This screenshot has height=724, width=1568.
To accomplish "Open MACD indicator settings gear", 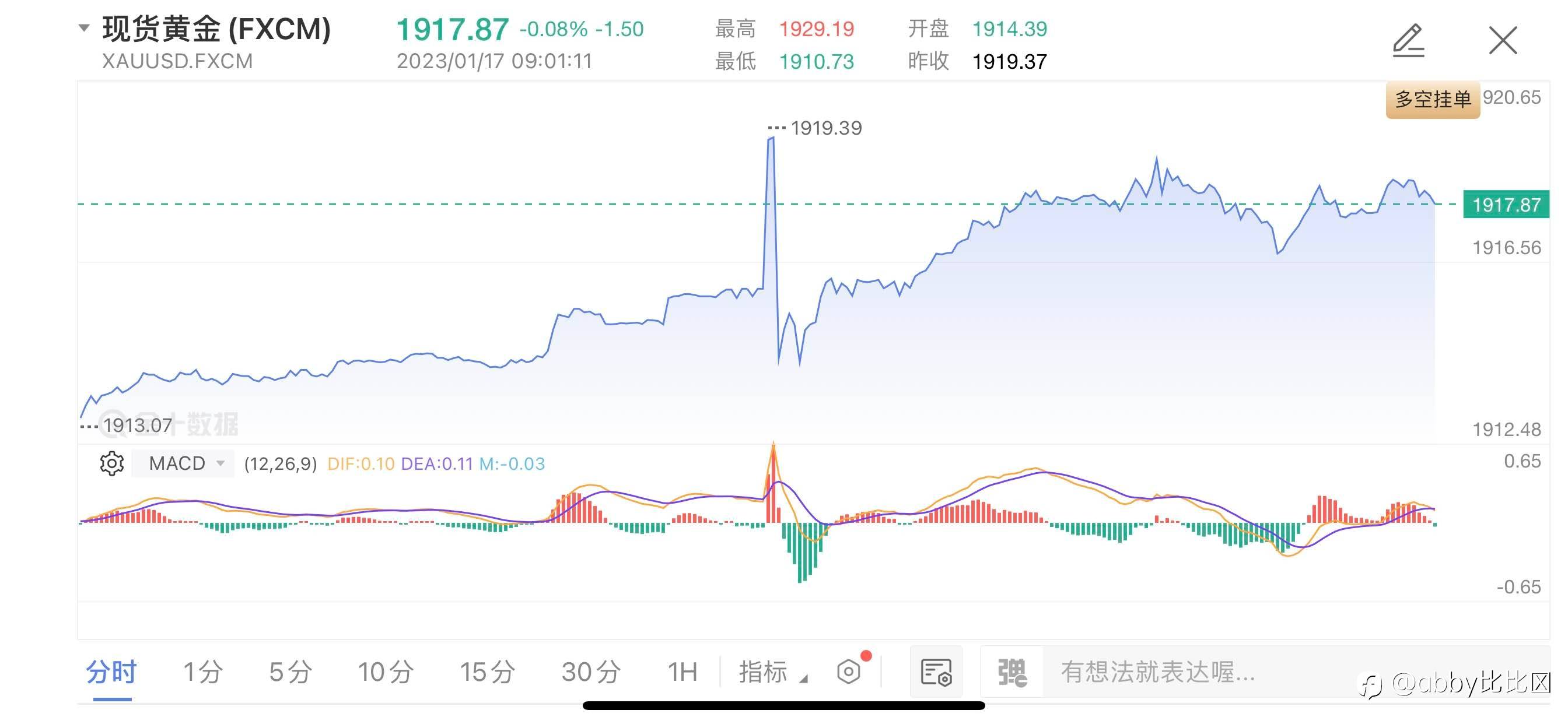I will pyautogui.click(x=112, y=463).
